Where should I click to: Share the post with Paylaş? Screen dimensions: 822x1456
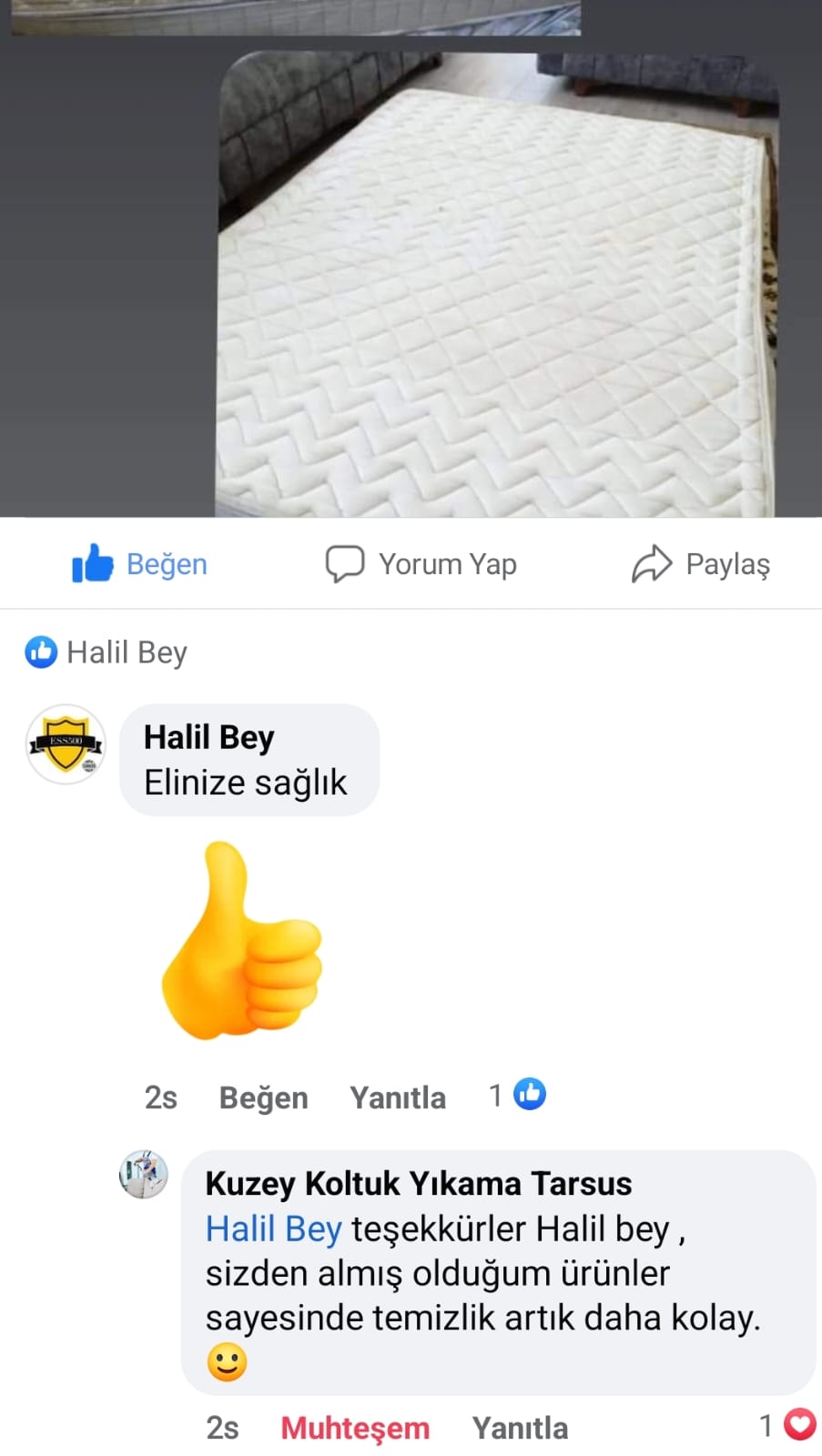[x=701, y=564]
